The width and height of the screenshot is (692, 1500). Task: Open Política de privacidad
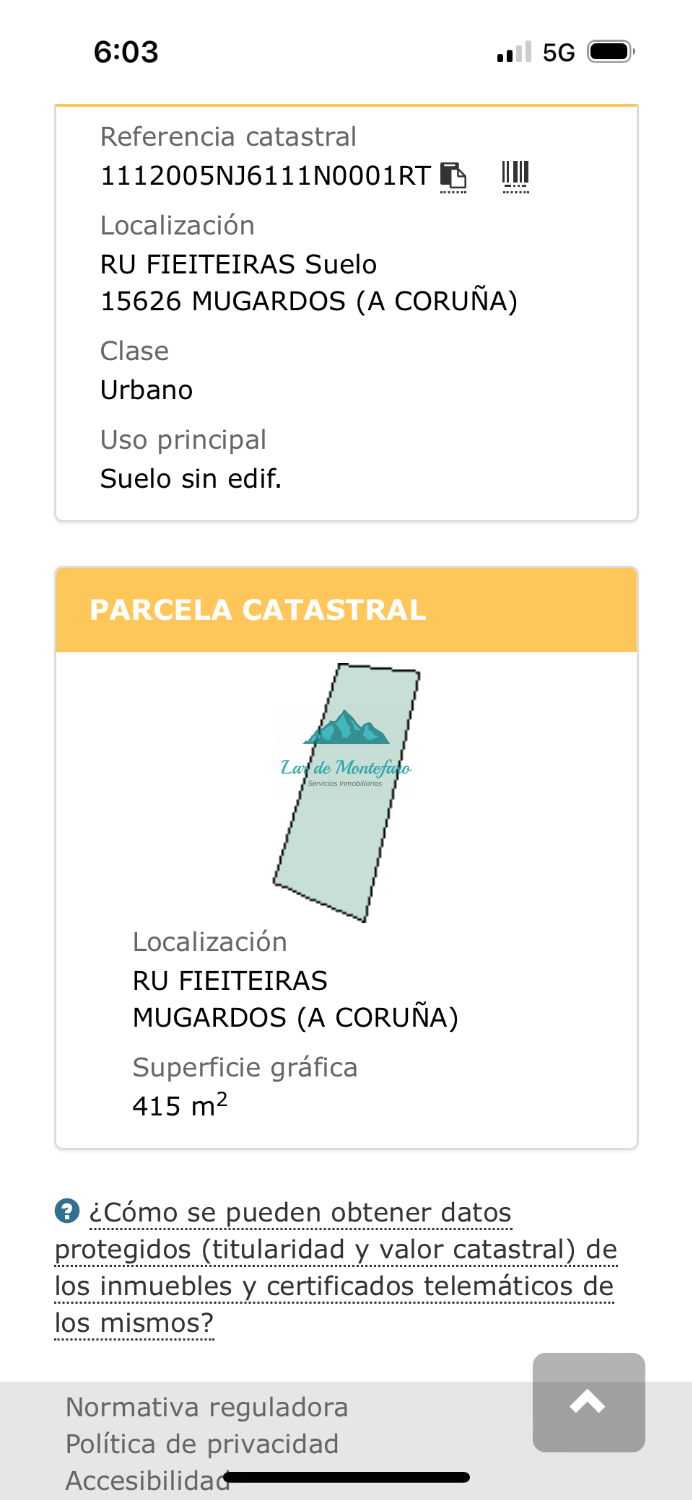coord(202,1444)
